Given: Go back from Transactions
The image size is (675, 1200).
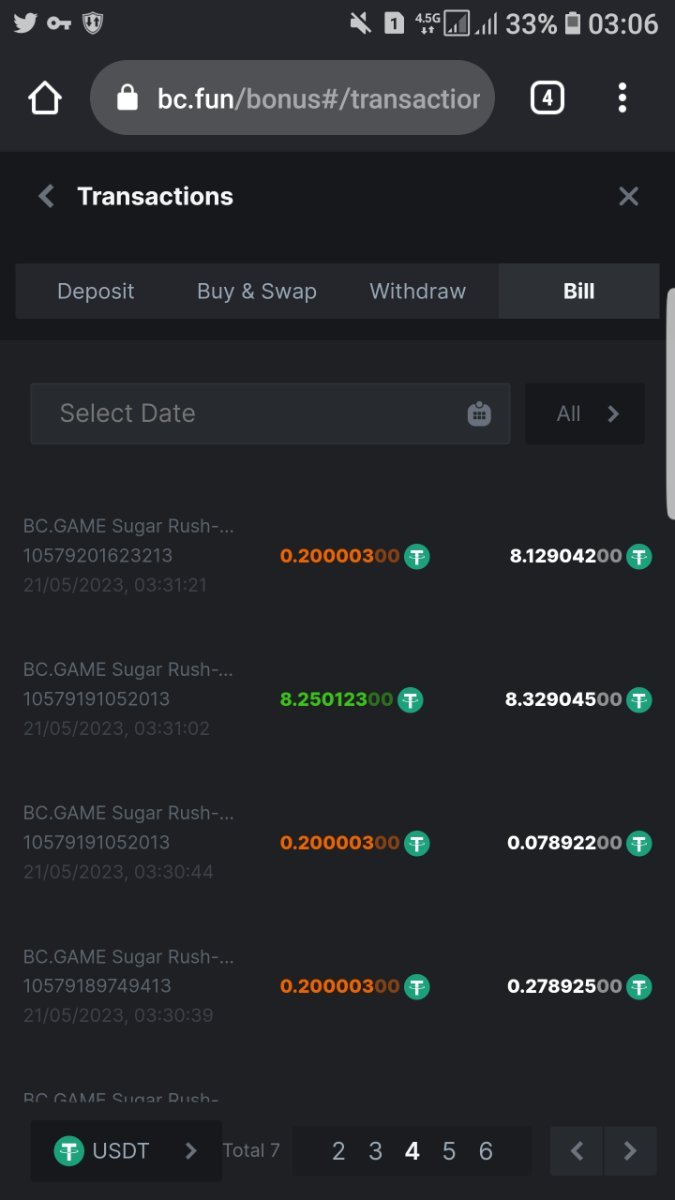Looking at the screenshot, I should [x=46, y=196].
